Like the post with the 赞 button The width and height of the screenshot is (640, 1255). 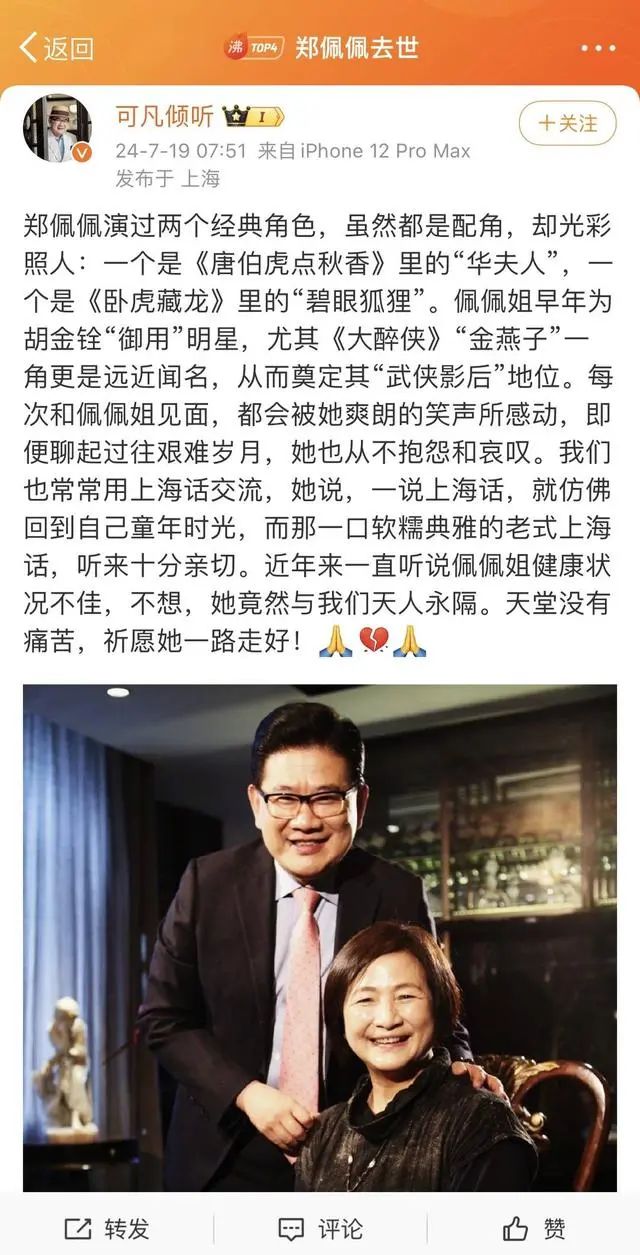535,1227
